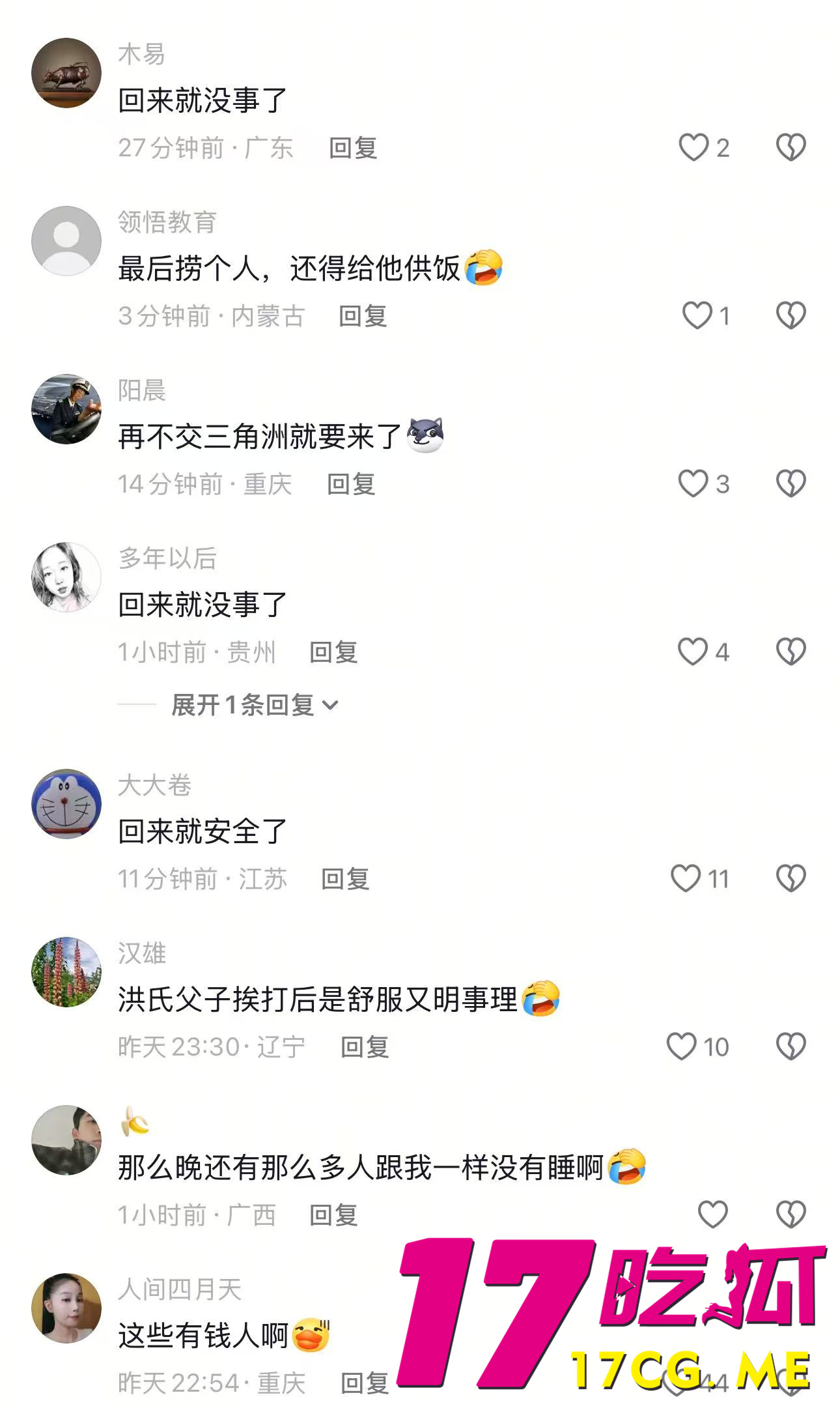The image size is (840, 1408).
Task: Dislike 领悟教育's comment
Action: click(x=791, y=315)
